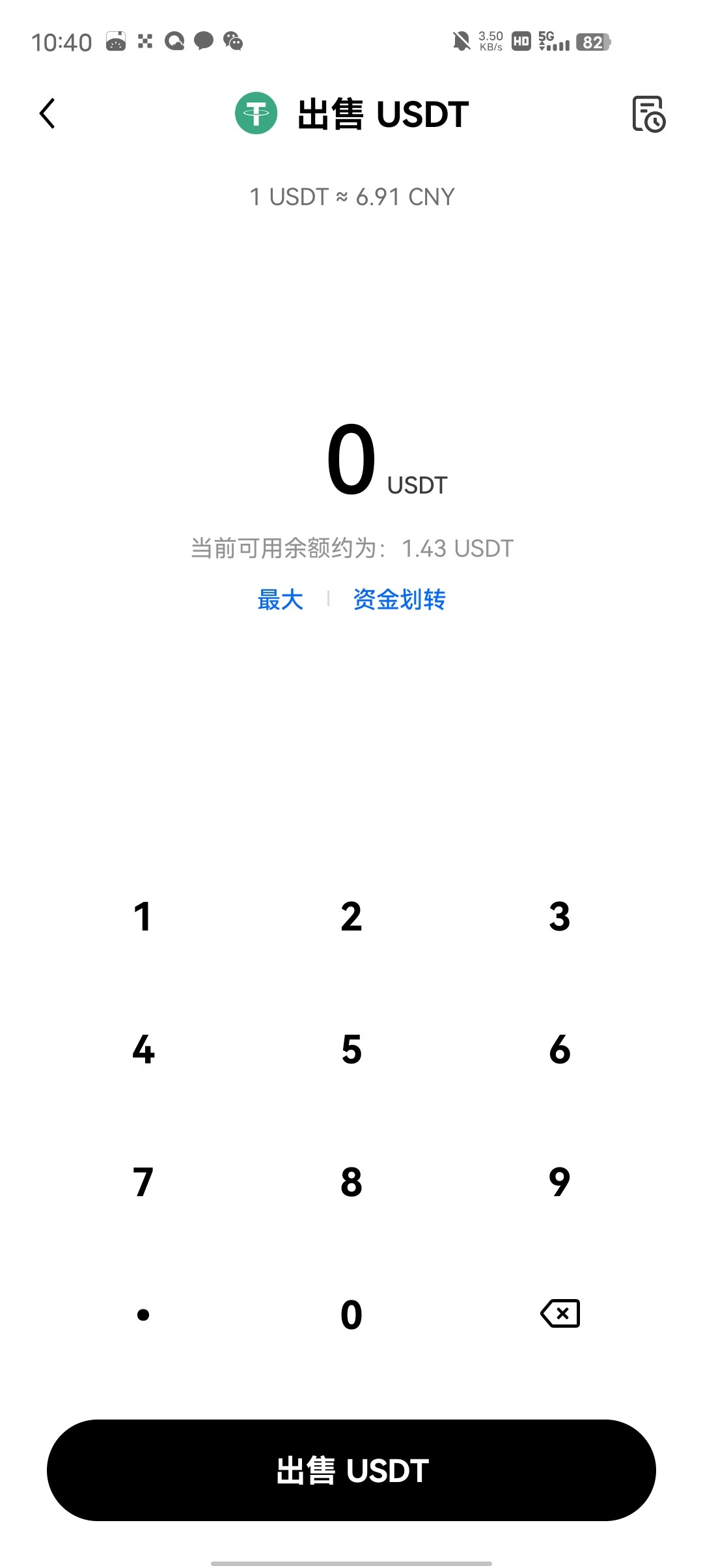Tap digit 1 on the keypad
The height and width of the screenshot is (1568, 703).
[x=143, y=916]
